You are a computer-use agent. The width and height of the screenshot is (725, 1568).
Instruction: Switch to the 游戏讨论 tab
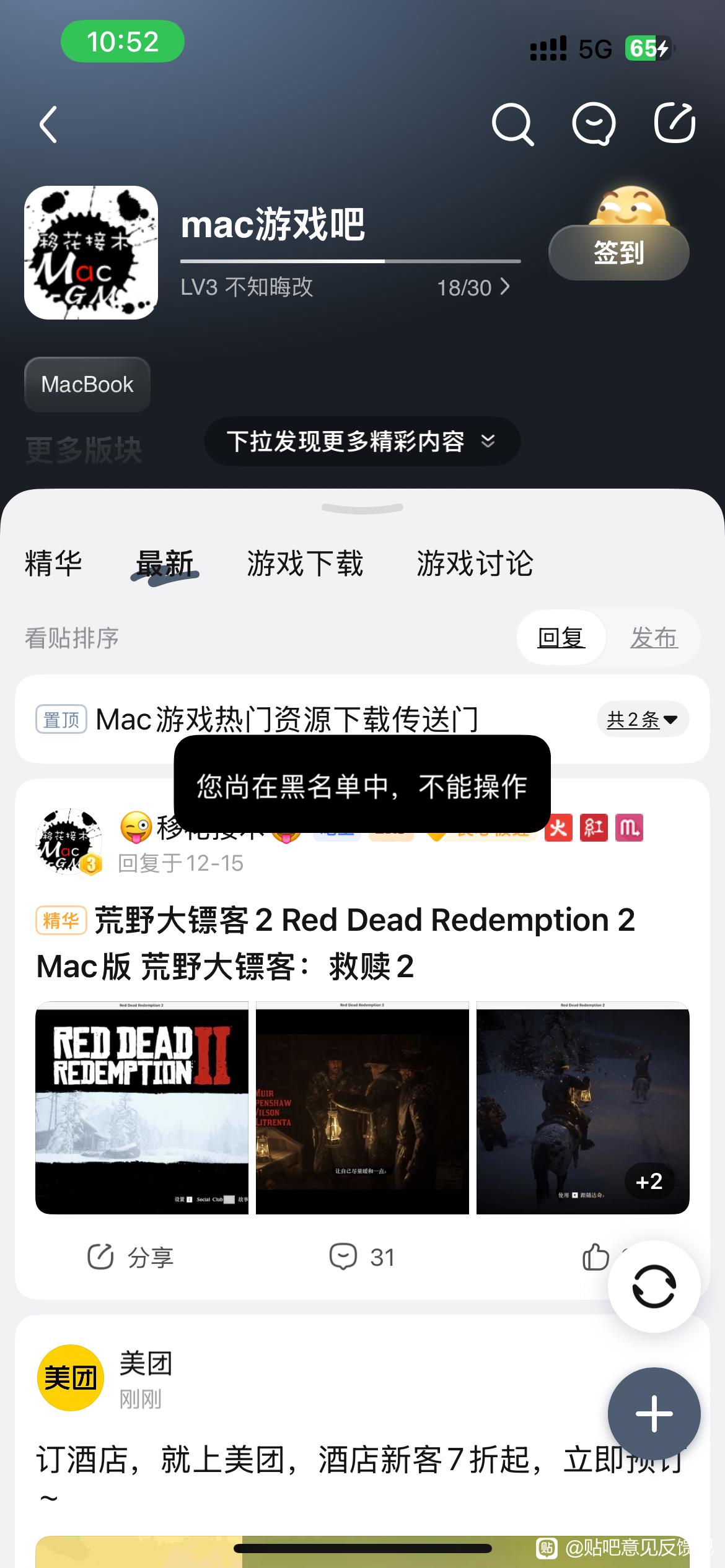point(475,564)
